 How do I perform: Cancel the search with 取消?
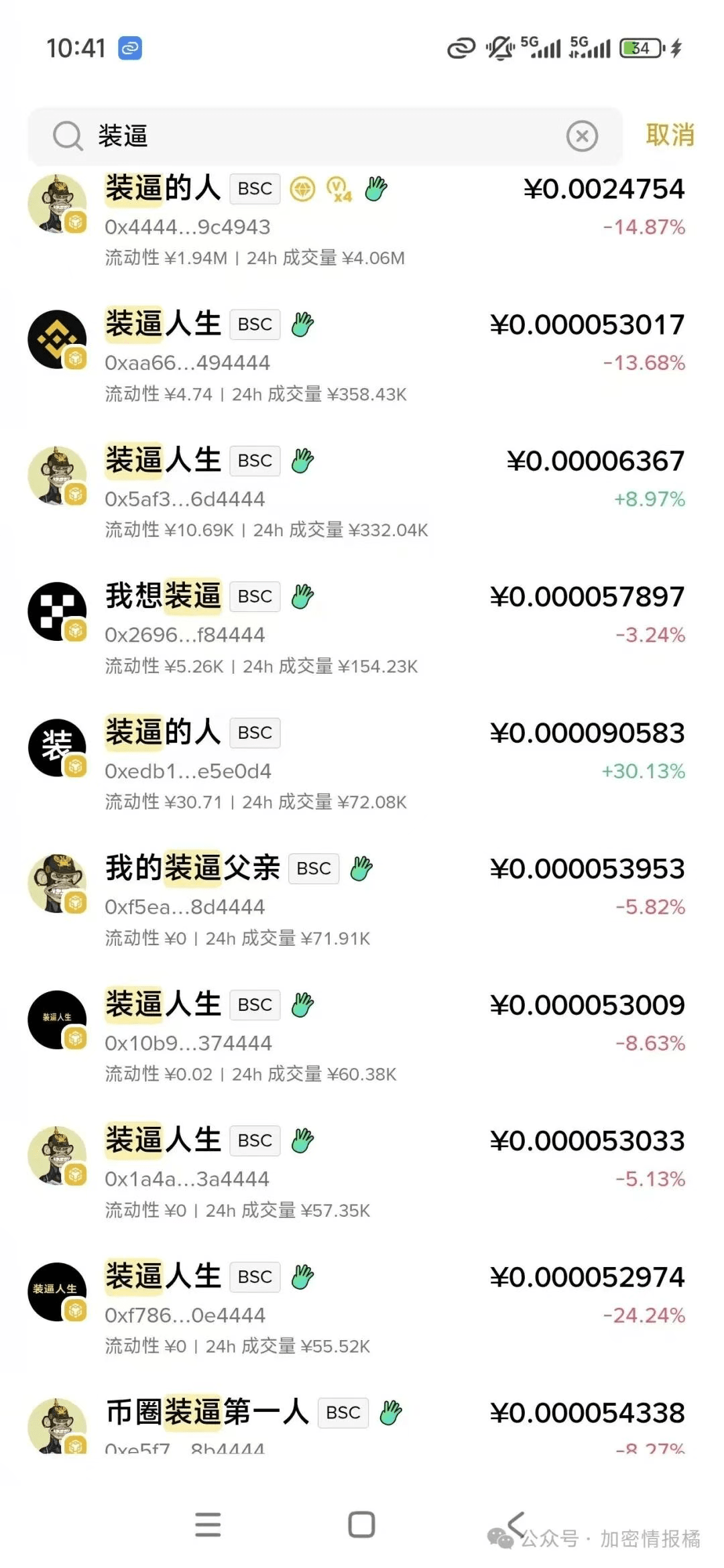pyautogui.click(x=669, y=135)
